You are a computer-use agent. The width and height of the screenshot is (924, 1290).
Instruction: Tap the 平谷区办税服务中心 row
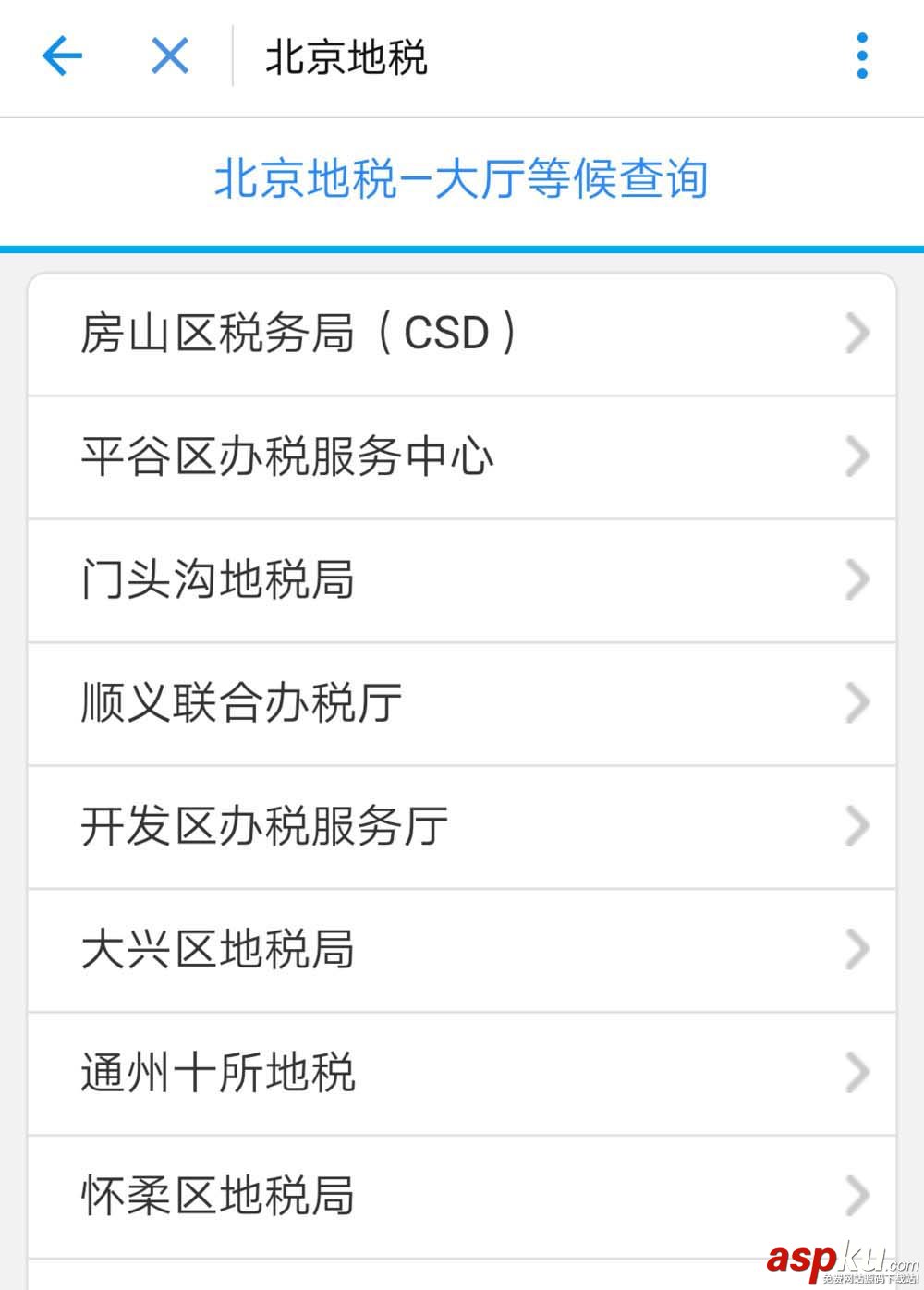[370, 456]
